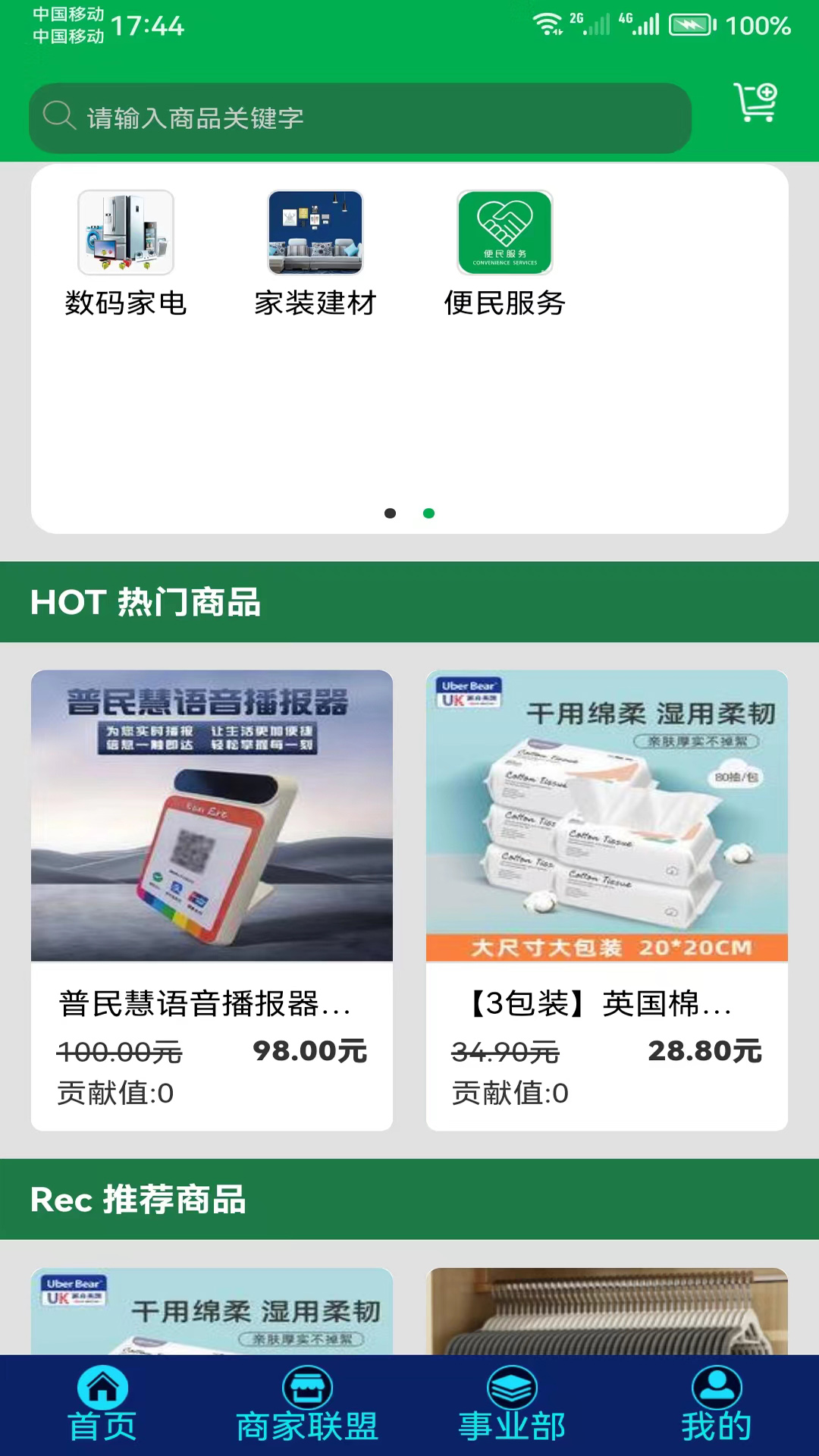Switch to the 事业部 tab
The image size is (819, 1456).
[x=512, y=1406]
